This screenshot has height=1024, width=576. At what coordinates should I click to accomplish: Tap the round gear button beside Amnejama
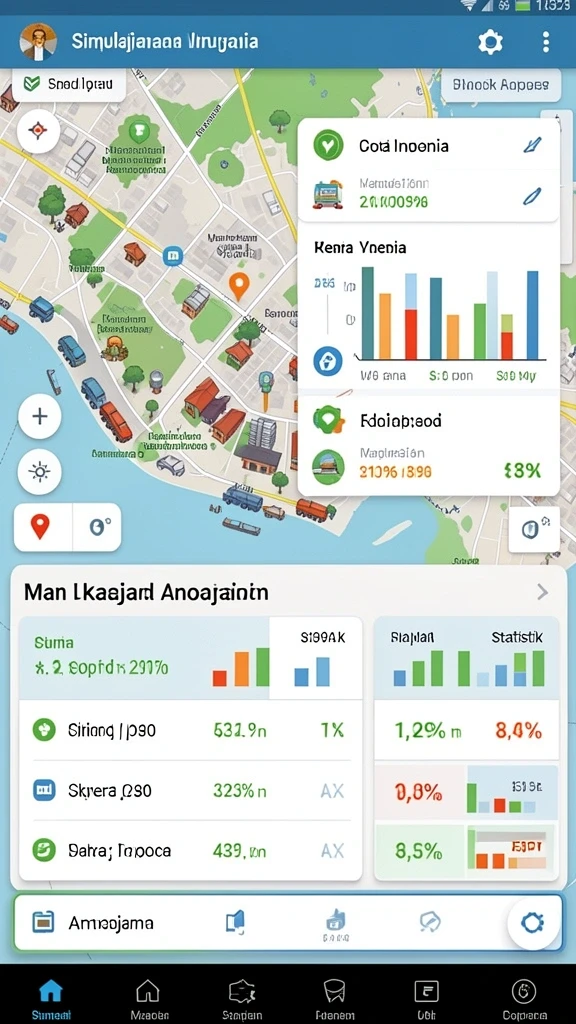point(532,923)
